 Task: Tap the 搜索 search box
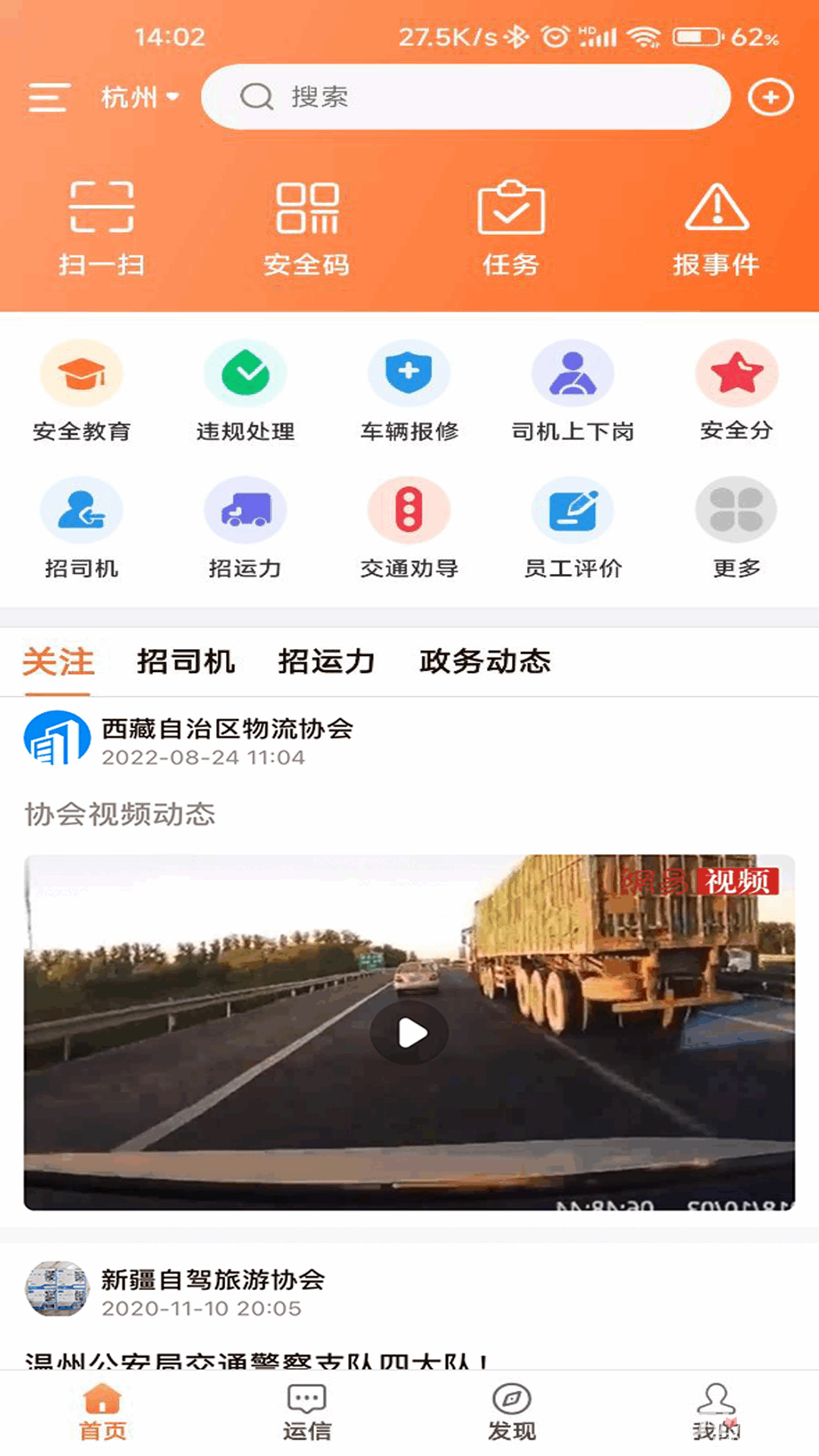(x=466, y=97)
